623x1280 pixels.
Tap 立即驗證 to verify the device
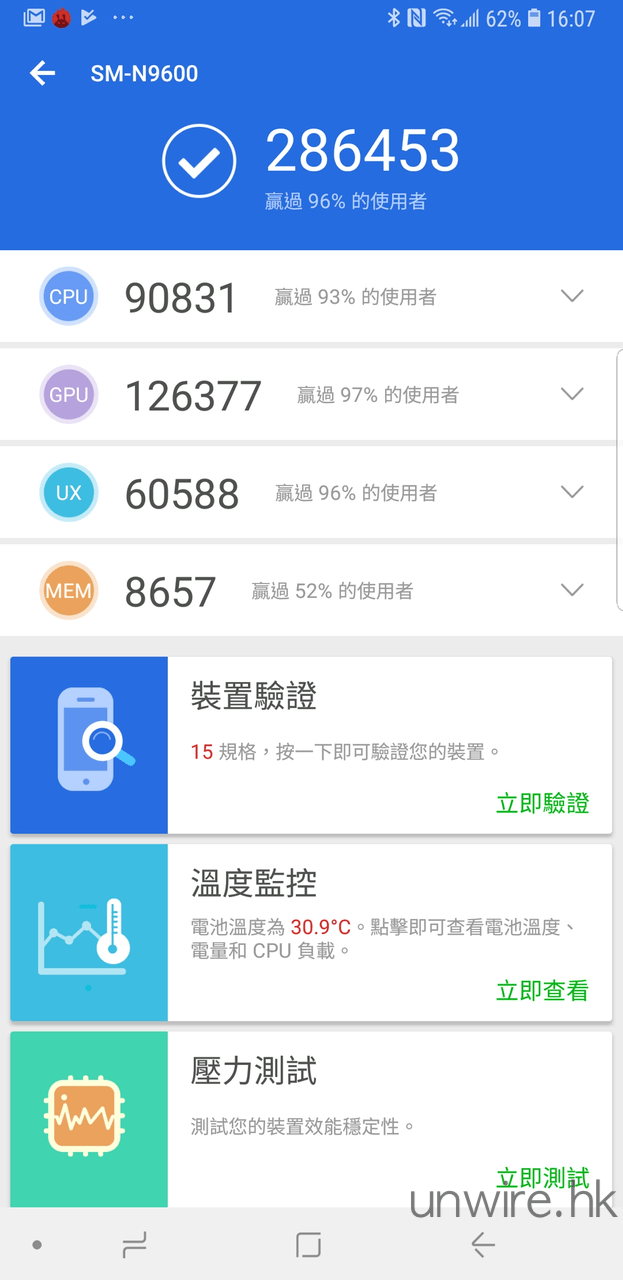tap(542, 803)
